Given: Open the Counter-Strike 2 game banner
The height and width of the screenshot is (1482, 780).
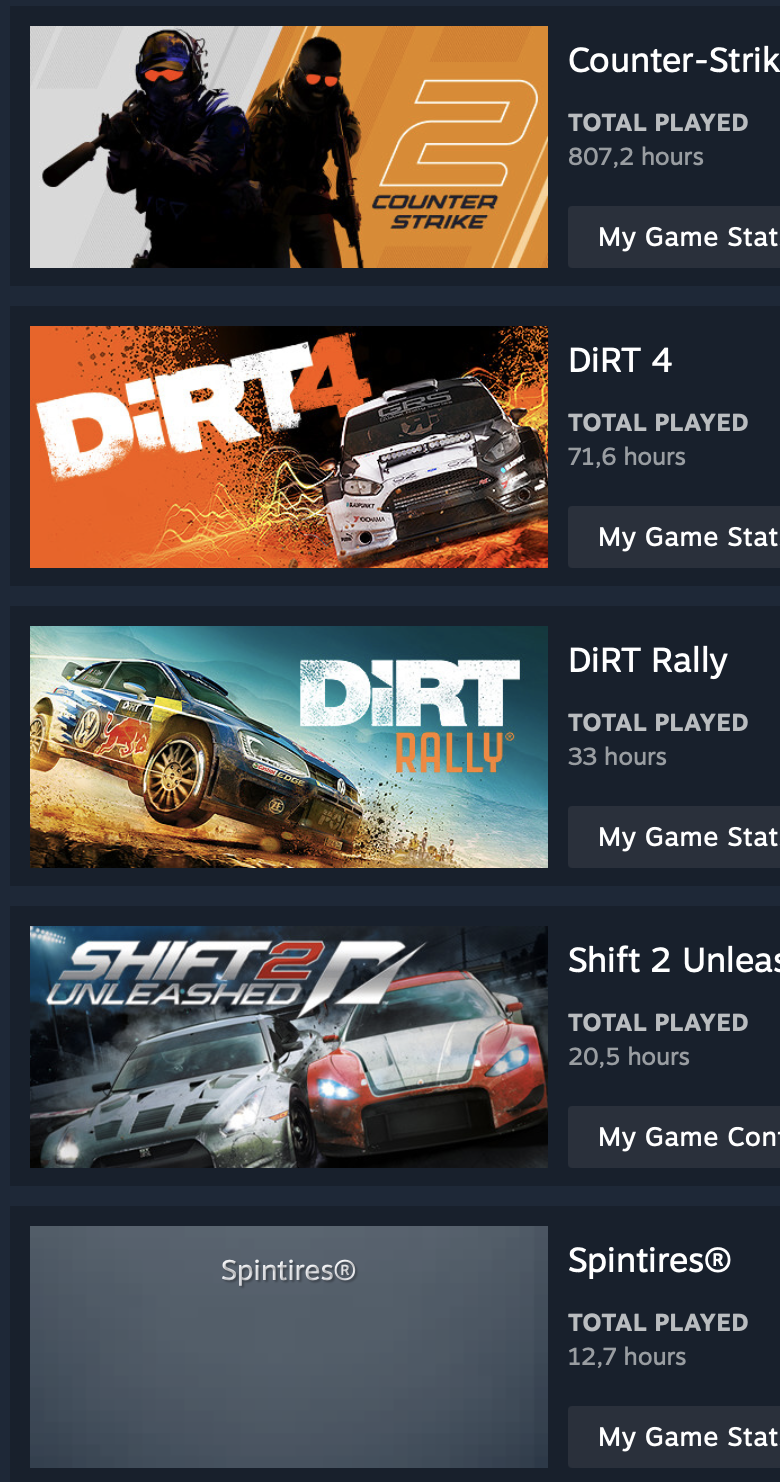Looking at the screenshot, I should tap(289, 147).
